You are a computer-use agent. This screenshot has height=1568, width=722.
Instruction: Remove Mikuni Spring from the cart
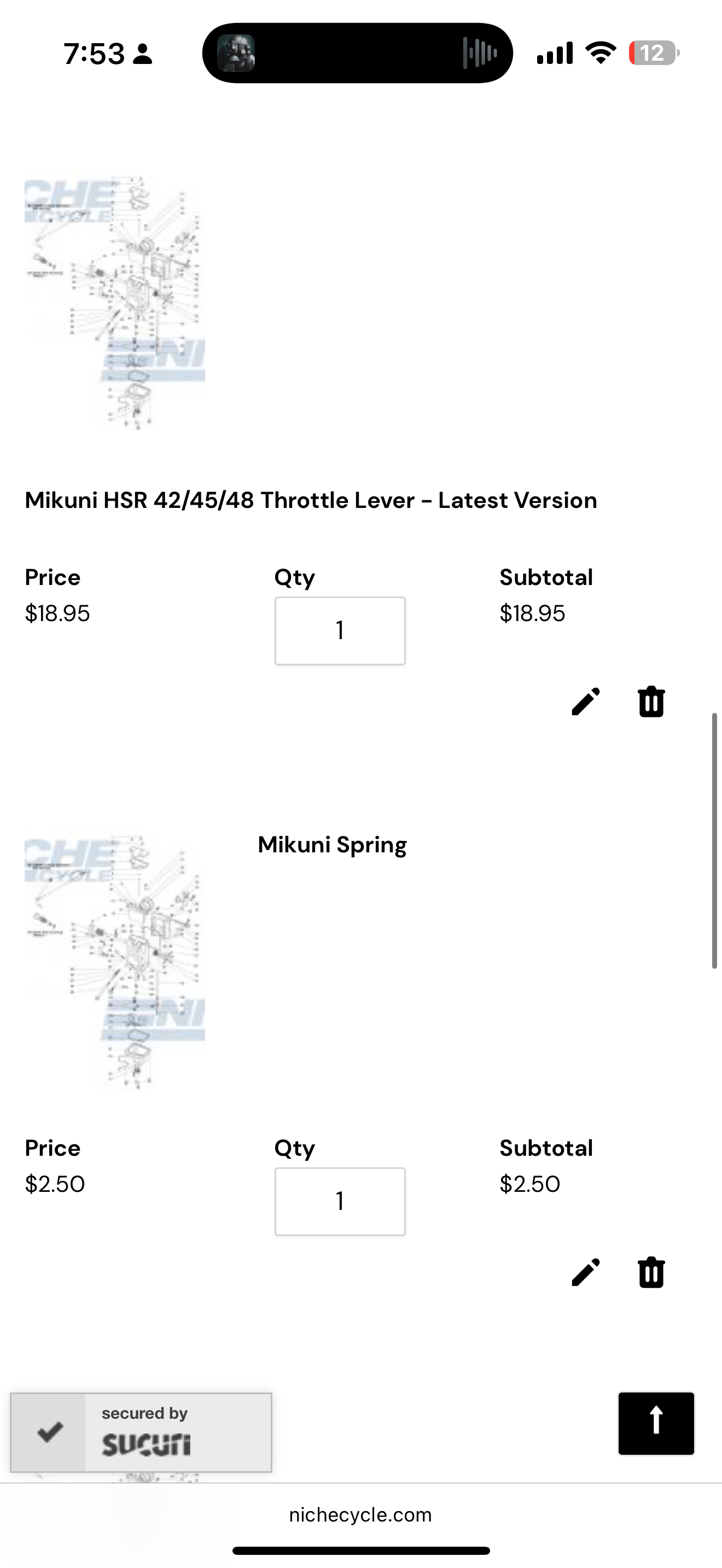click(x=651, y=1272)
